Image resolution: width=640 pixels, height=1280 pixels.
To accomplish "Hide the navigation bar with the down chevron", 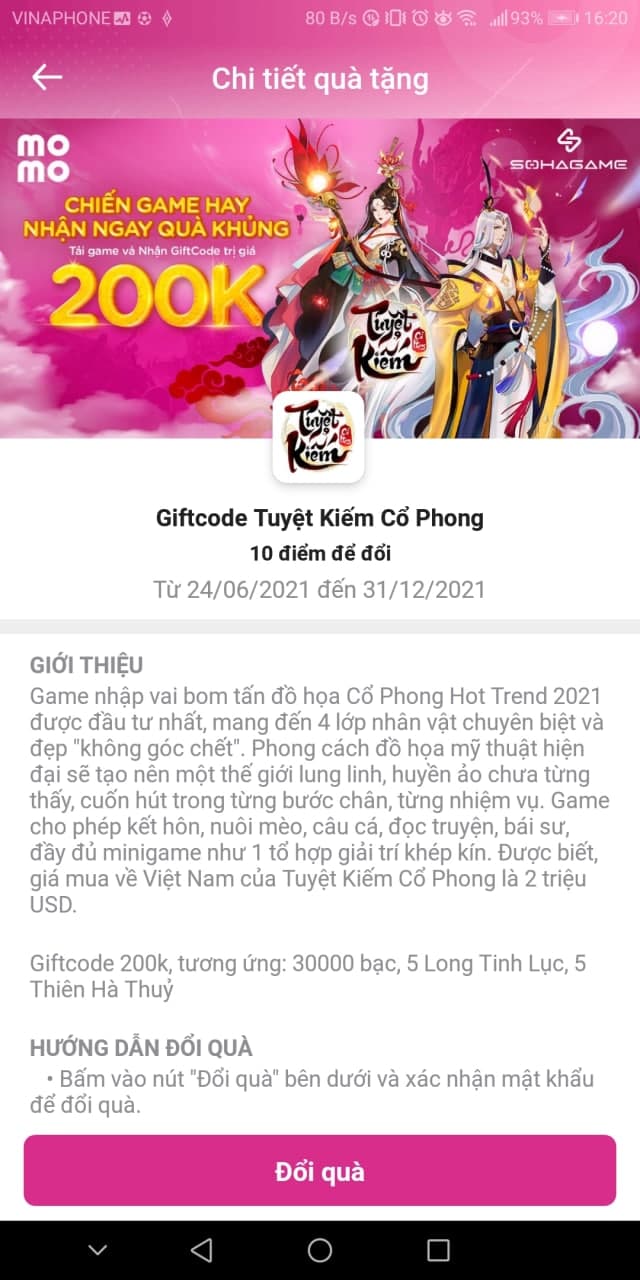I will coord(97,1250).
